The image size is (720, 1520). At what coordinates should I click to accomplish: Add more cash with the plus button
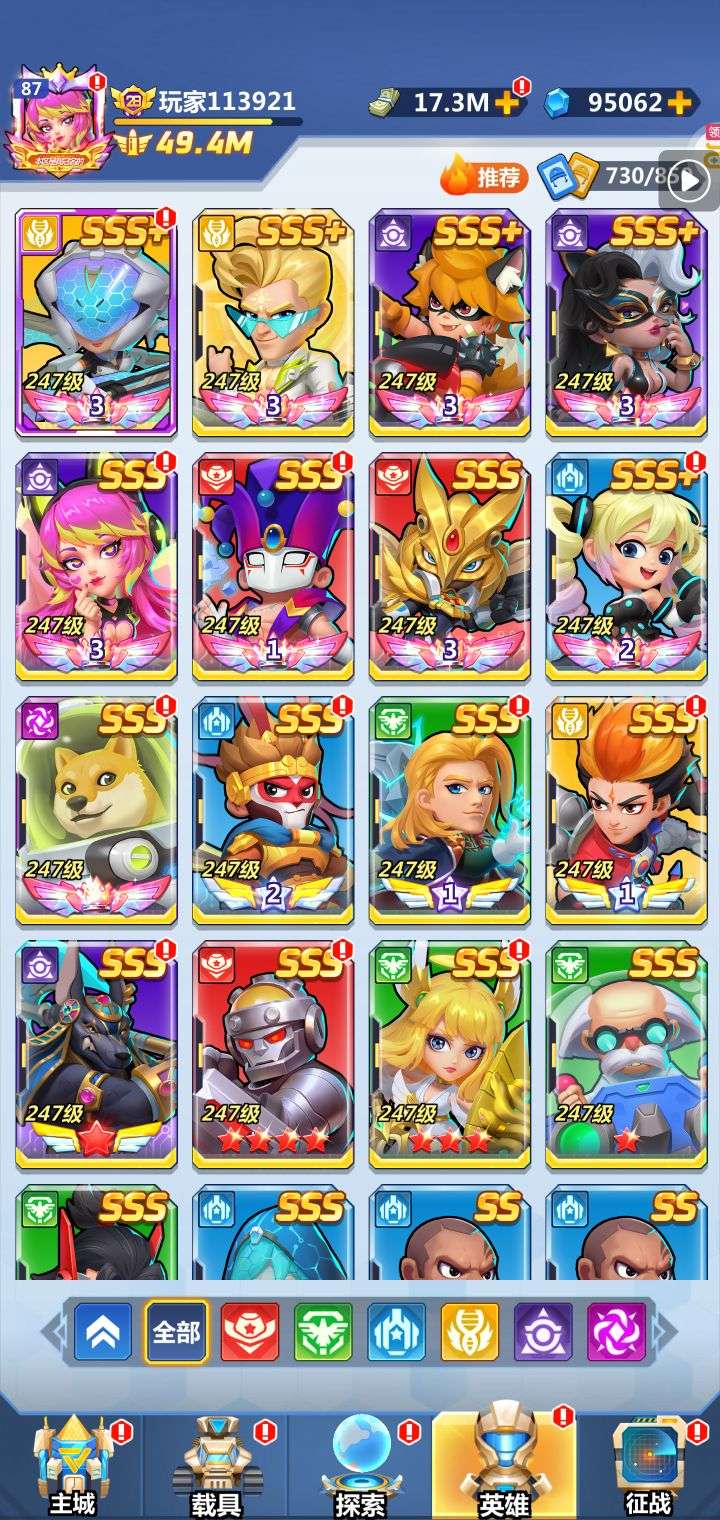click(508, 102)
